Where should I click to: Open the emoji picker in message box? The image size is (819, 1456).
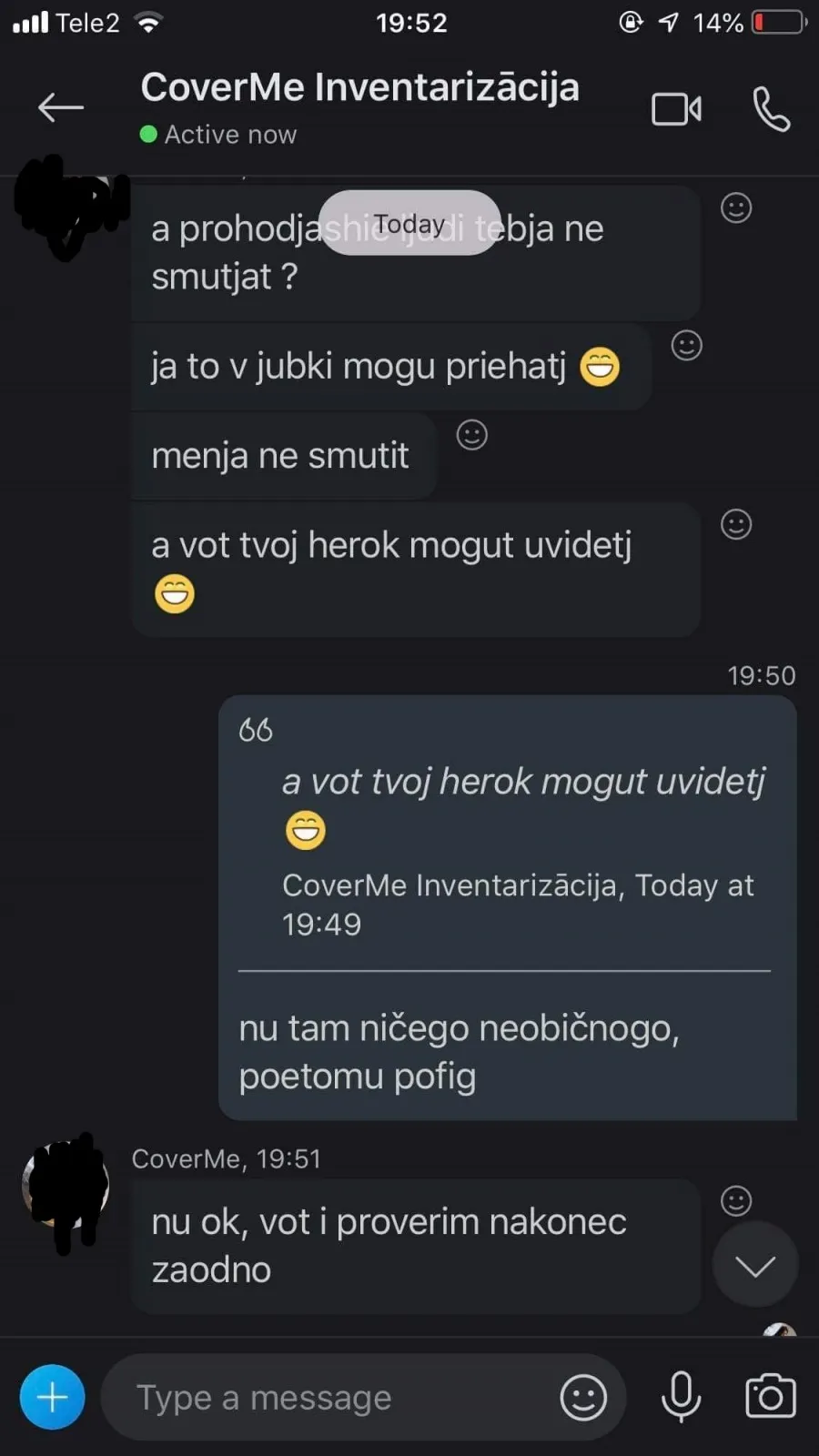(583, 1397)
